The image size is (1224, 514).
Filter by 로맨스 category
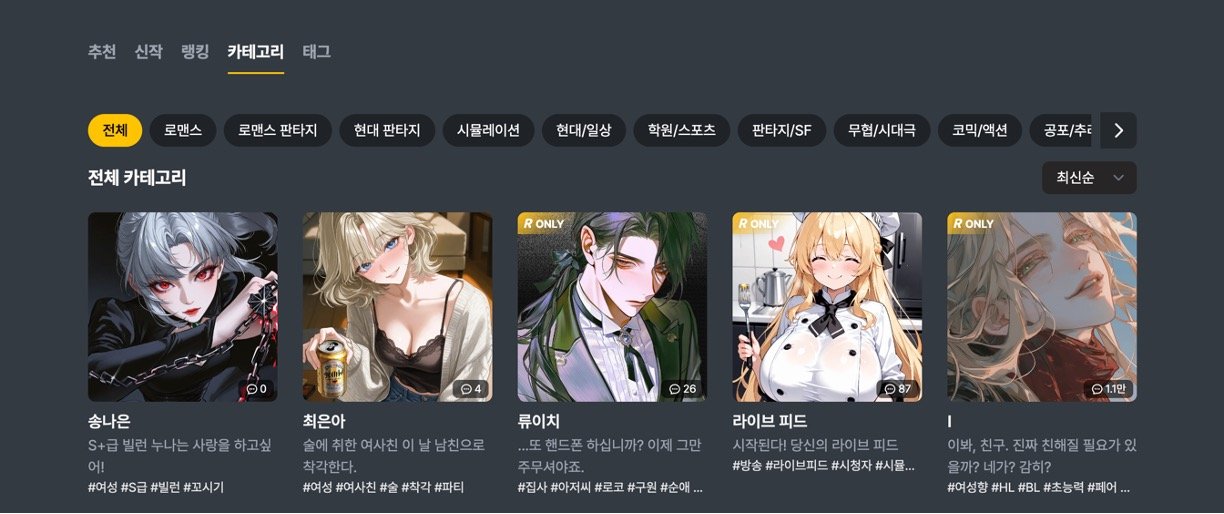183,130
